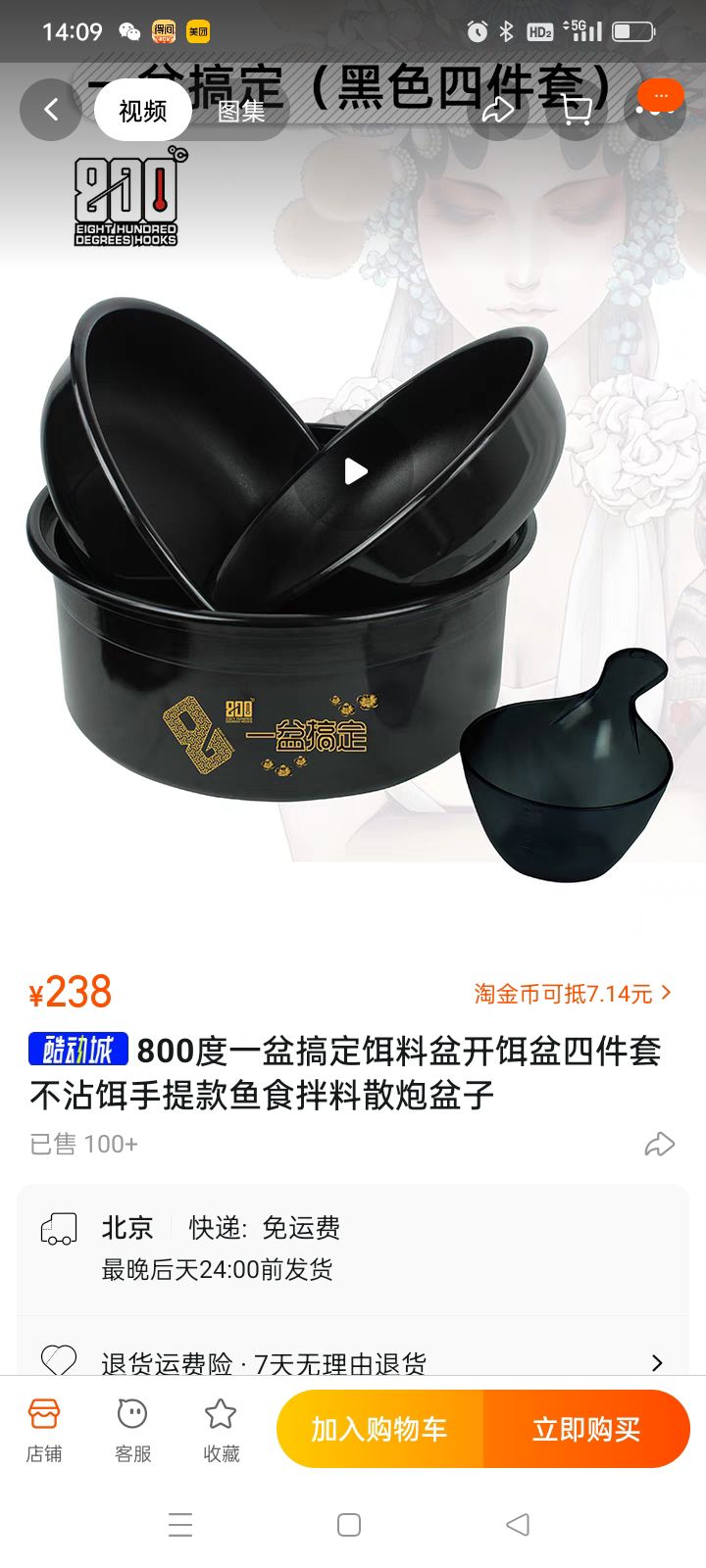Tap 加入购物车 to add to cart
706x1568 pixels.
(379, 1429)
